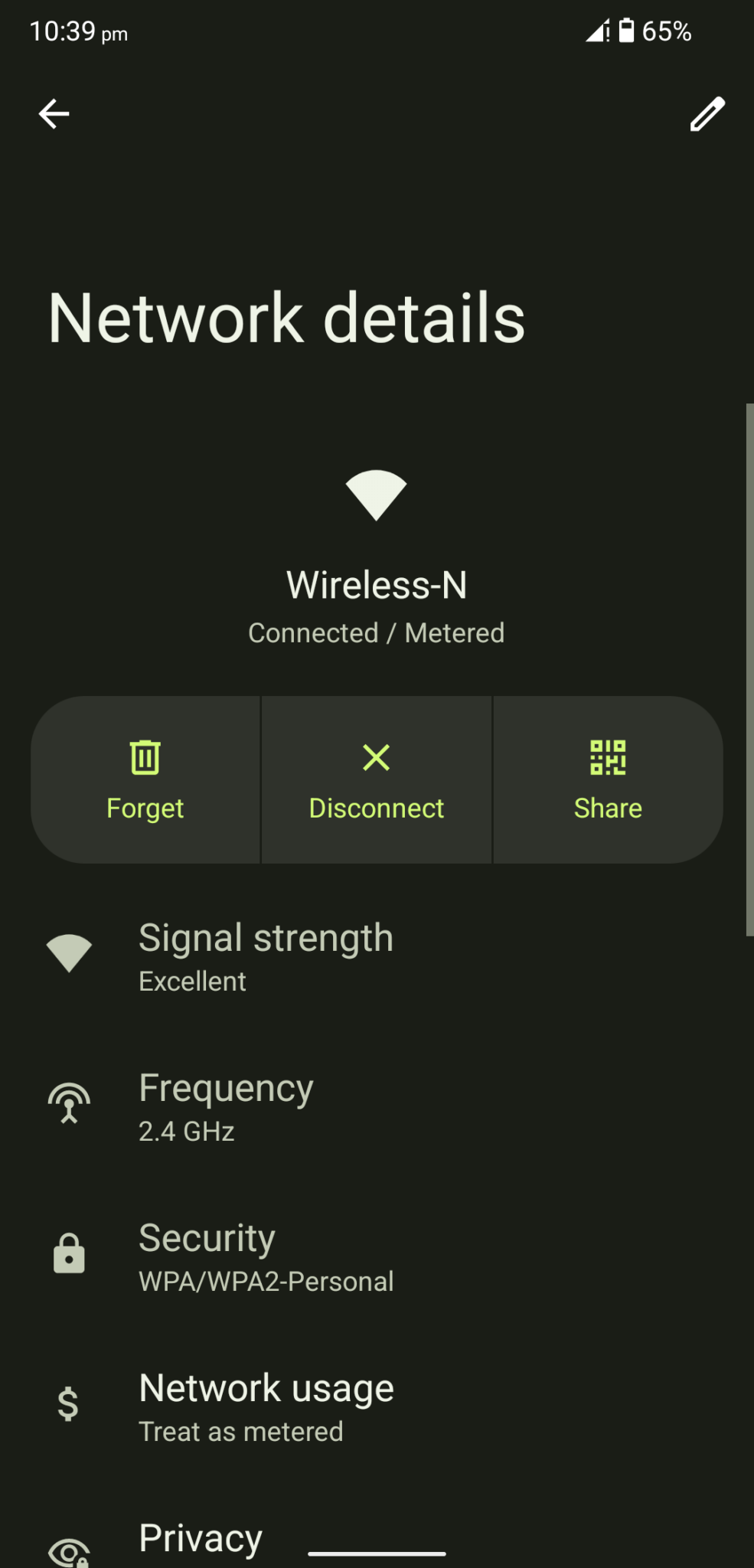
Task: Tap the padlock icon next to Security
Action: (x=70, y=1253)
